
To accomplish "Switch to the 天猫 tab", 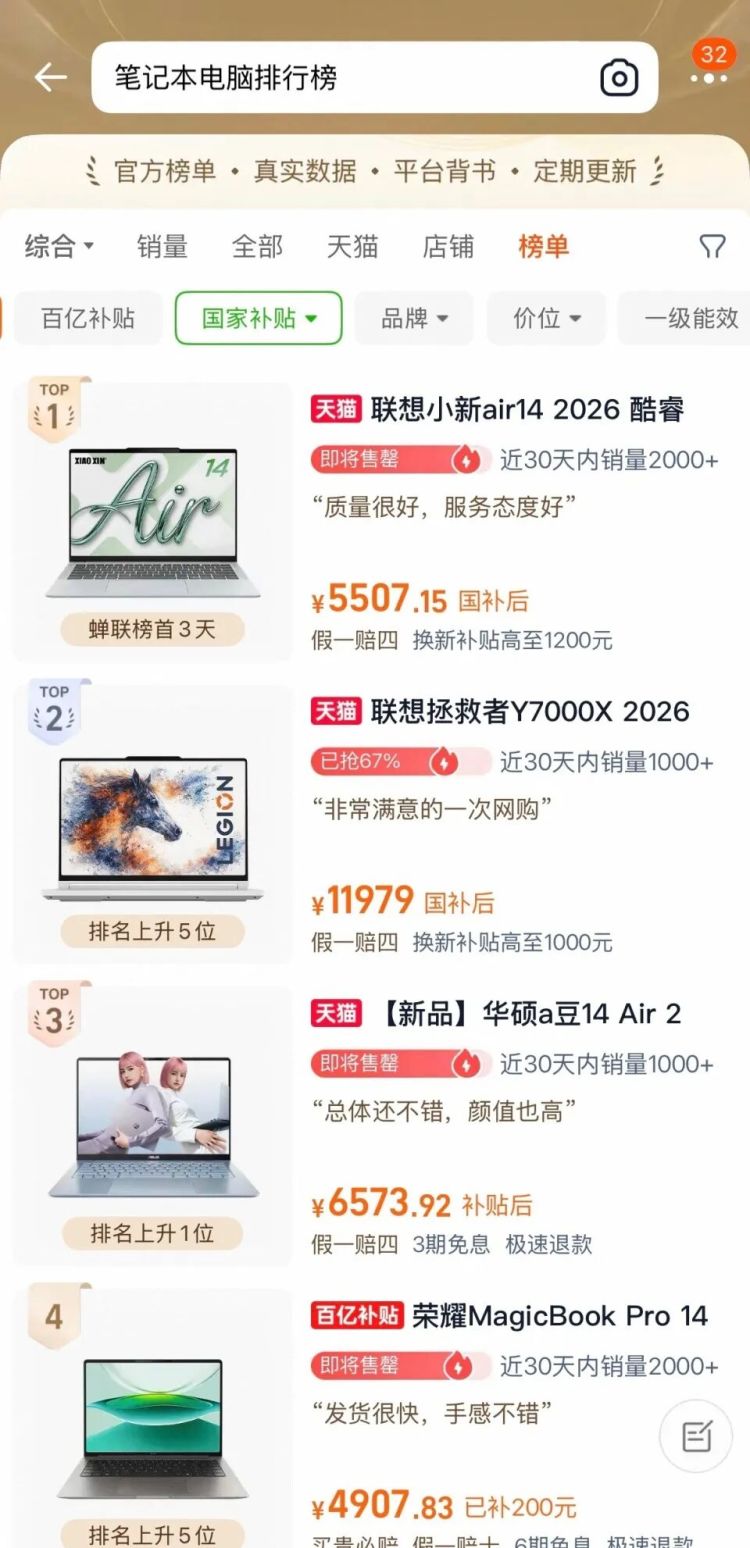I will coord(353,246).
